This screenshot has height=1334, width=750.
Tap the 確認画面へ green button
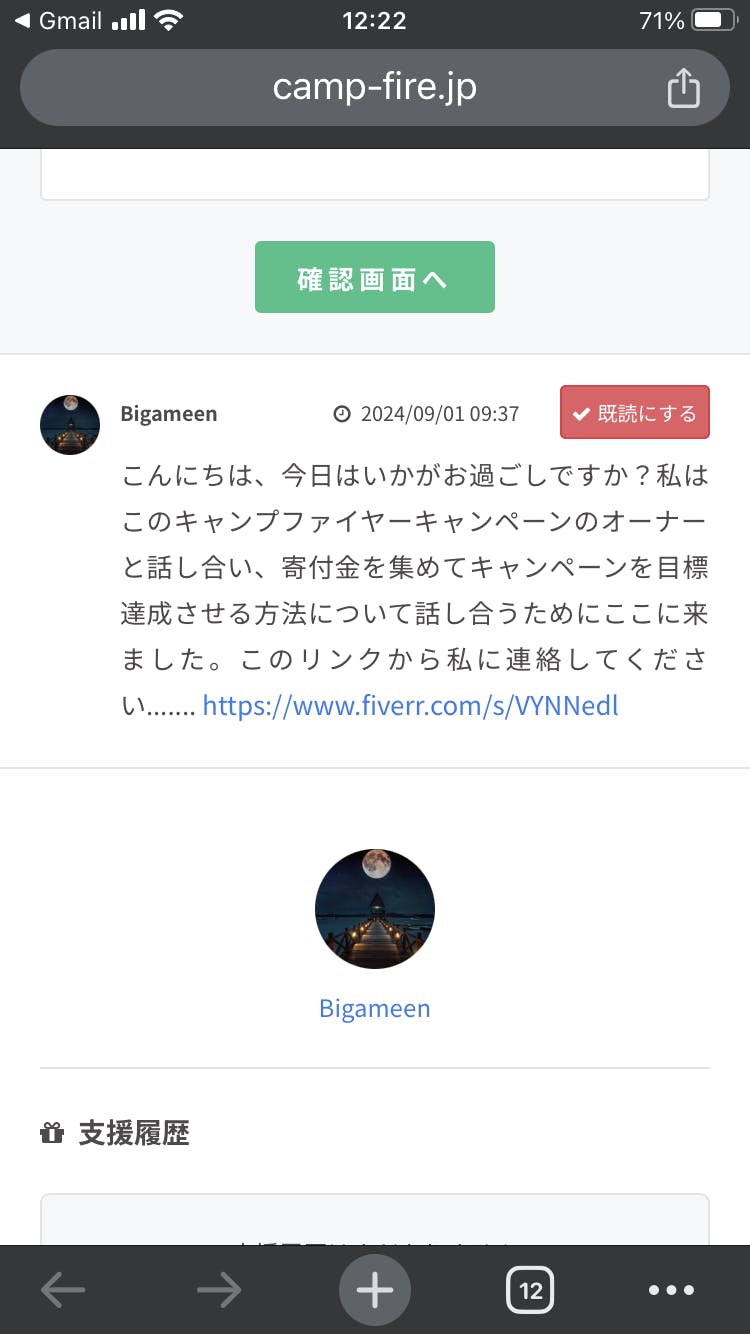click(x=374, y=277)
